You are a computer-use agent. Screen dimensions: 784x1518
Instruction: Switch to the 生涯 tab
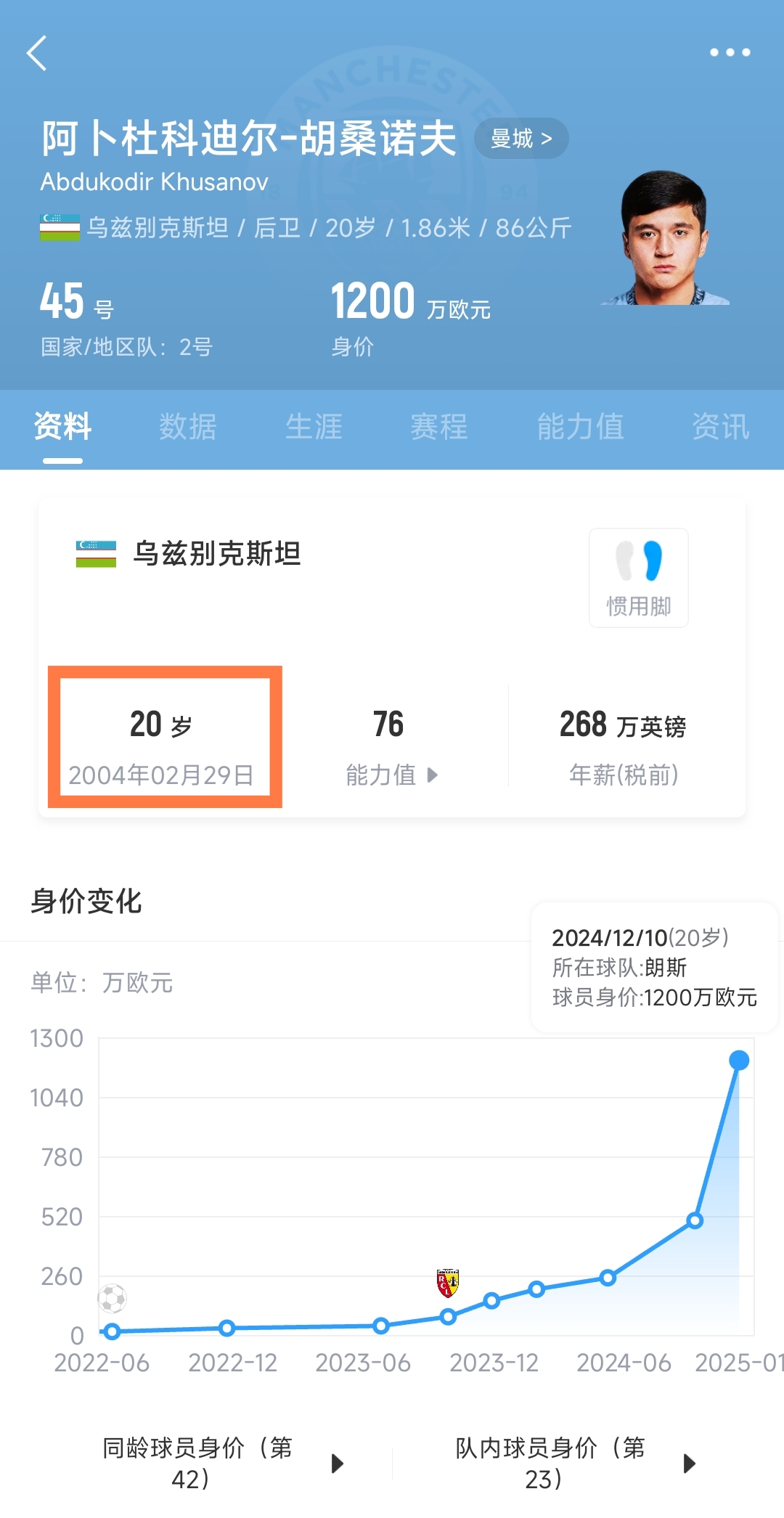313,427
